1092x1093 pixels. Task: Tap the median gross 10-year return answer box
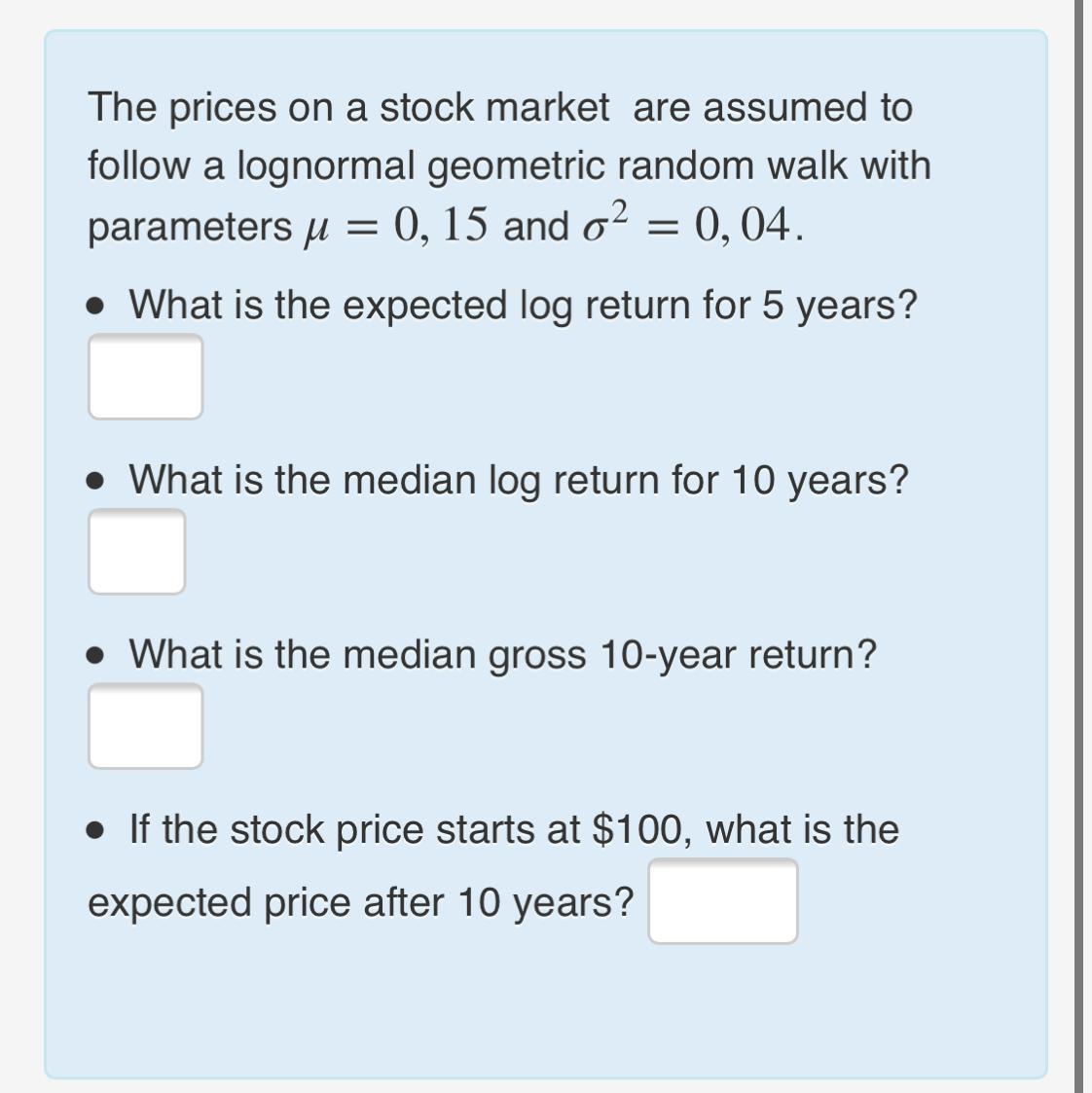click(146, 726)
